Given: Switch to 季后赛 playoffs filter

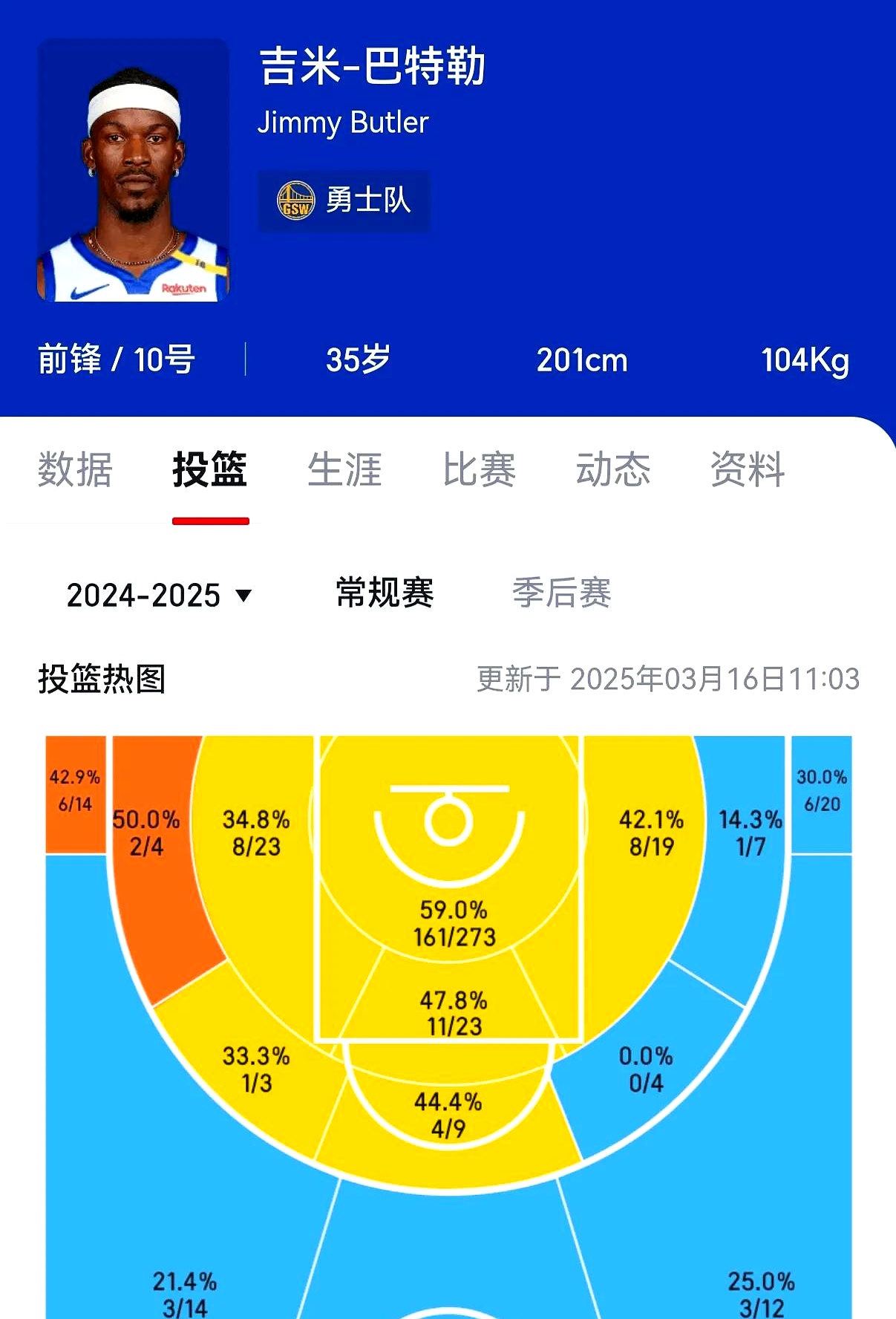Looking at the screenshot, I should (x=561, y=593).
